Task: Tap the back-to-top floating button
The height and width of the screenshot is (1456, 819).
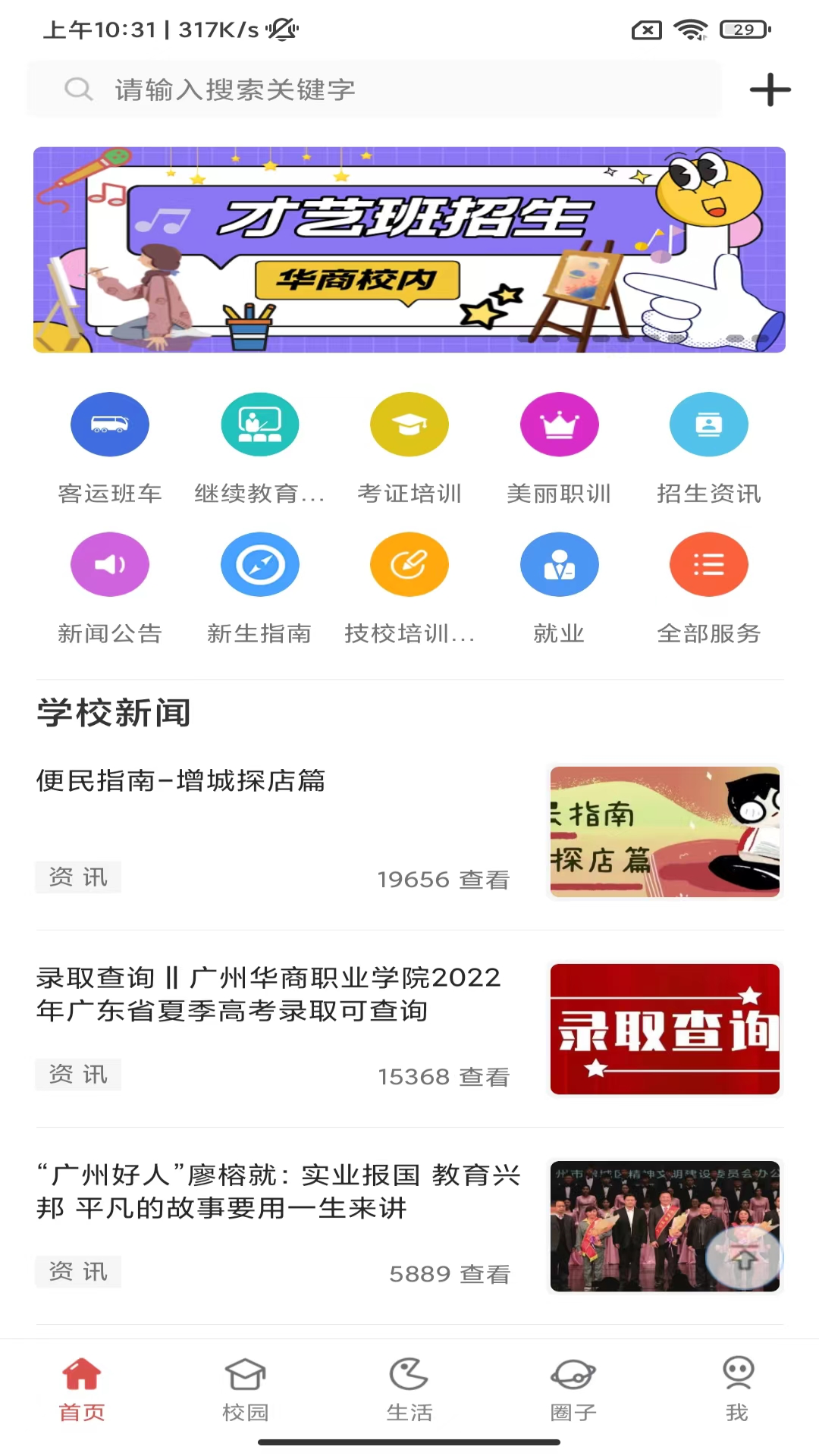Action: click(744, 1258)
